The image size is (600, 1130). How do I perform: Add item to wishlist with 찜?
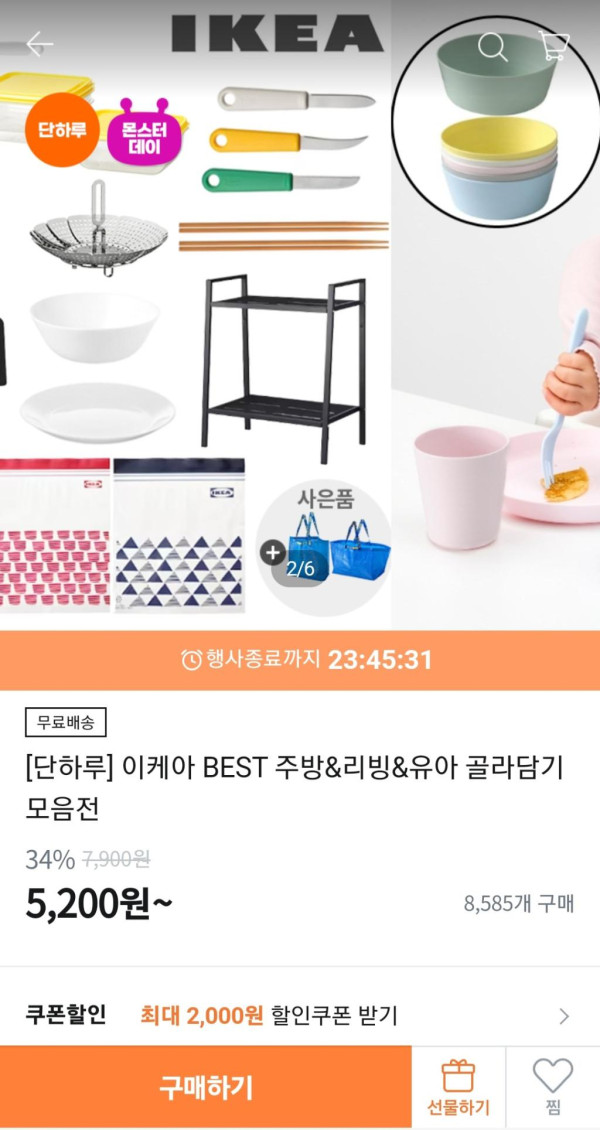pyautogui.click(x=552, y=1087)
